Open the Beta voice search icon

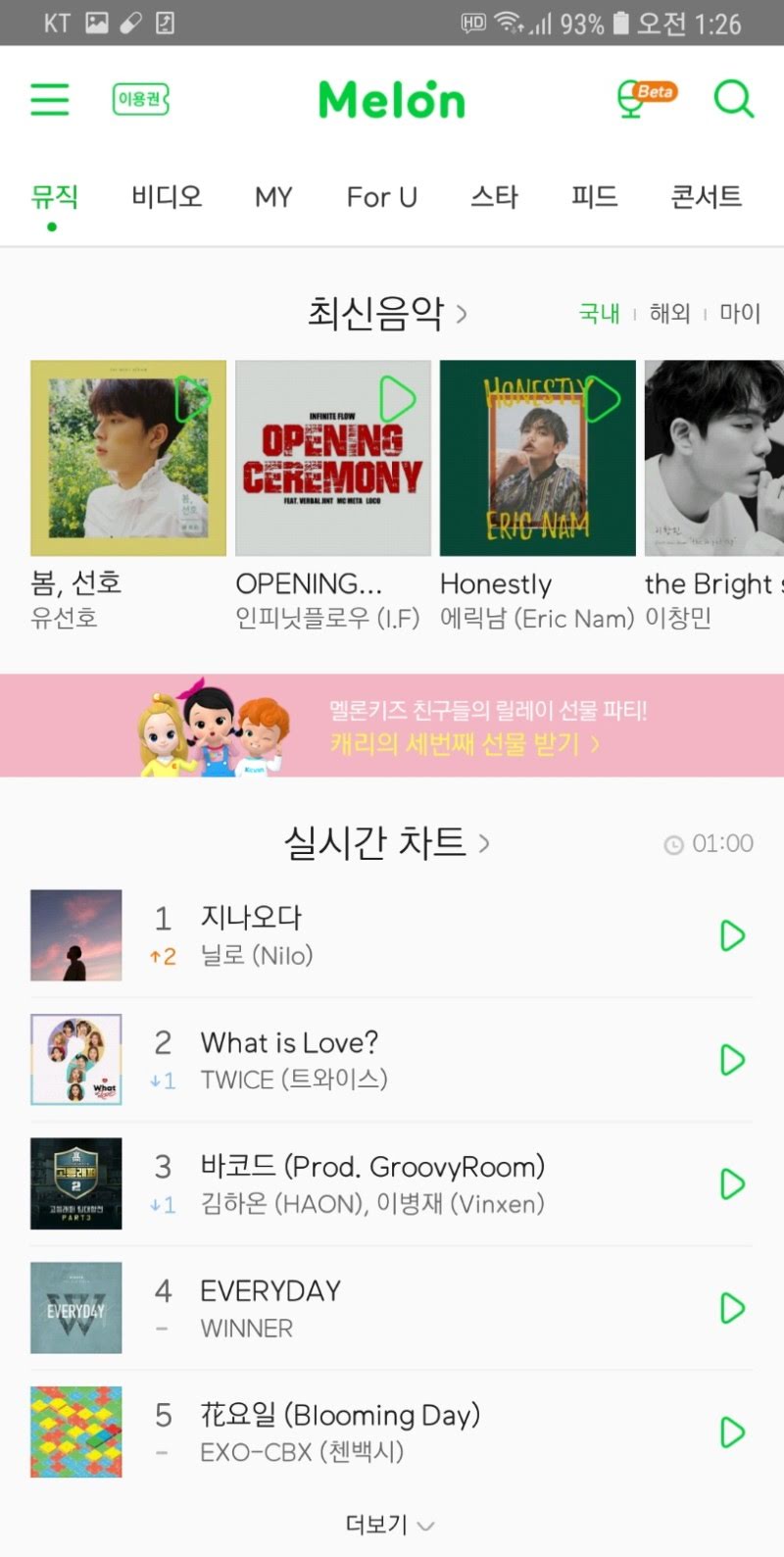[645, 98]
